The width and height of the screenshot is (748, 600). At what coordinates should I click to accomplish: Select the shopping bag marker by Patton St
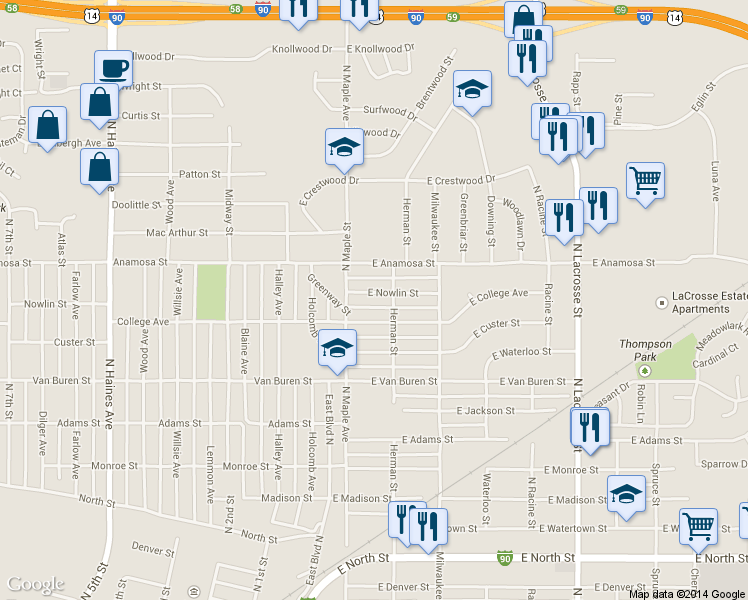(100, 167)
